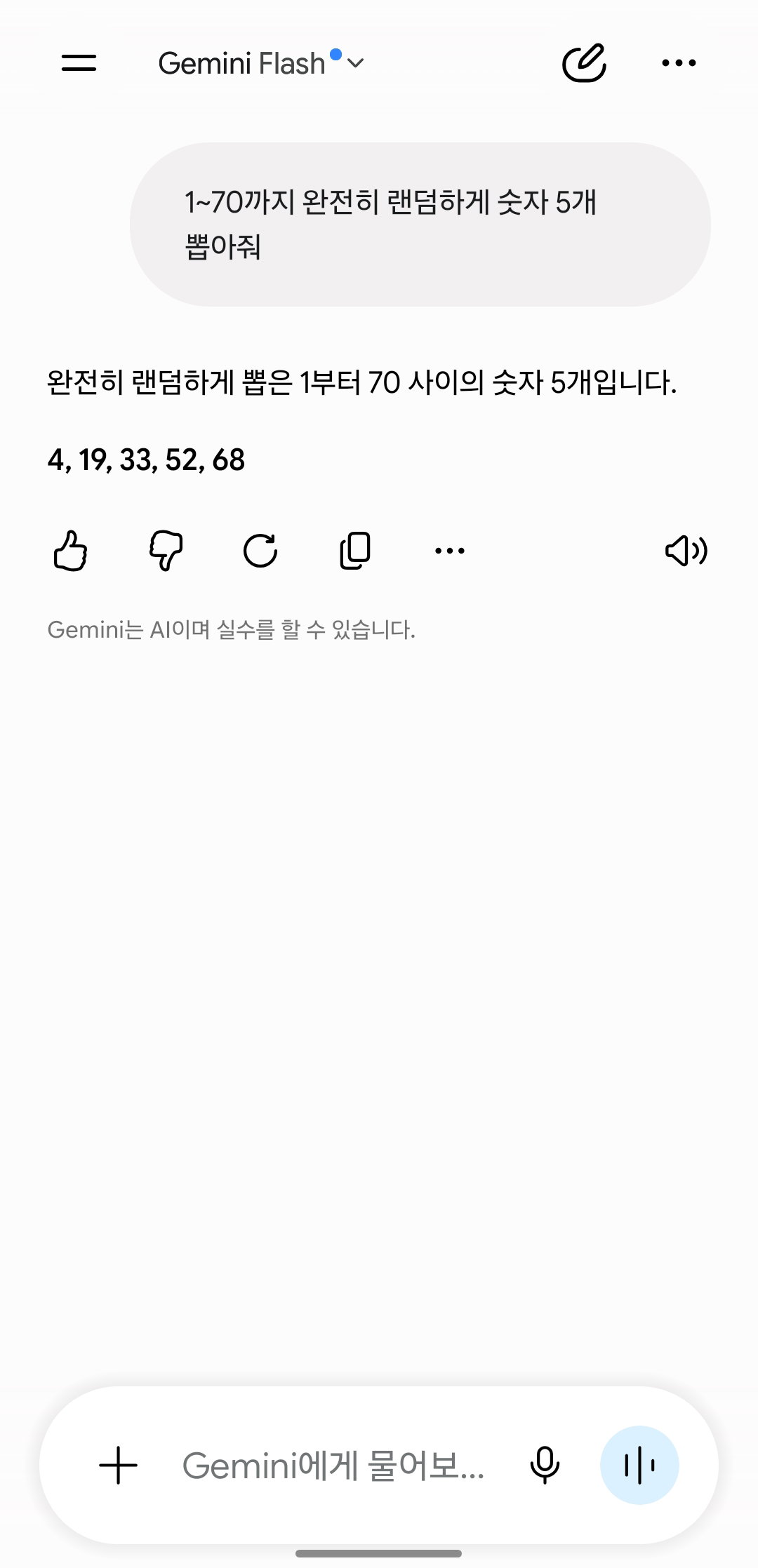The image size is (758, 1568).
Task: Regenerate the response
Action: click(260, 551)
